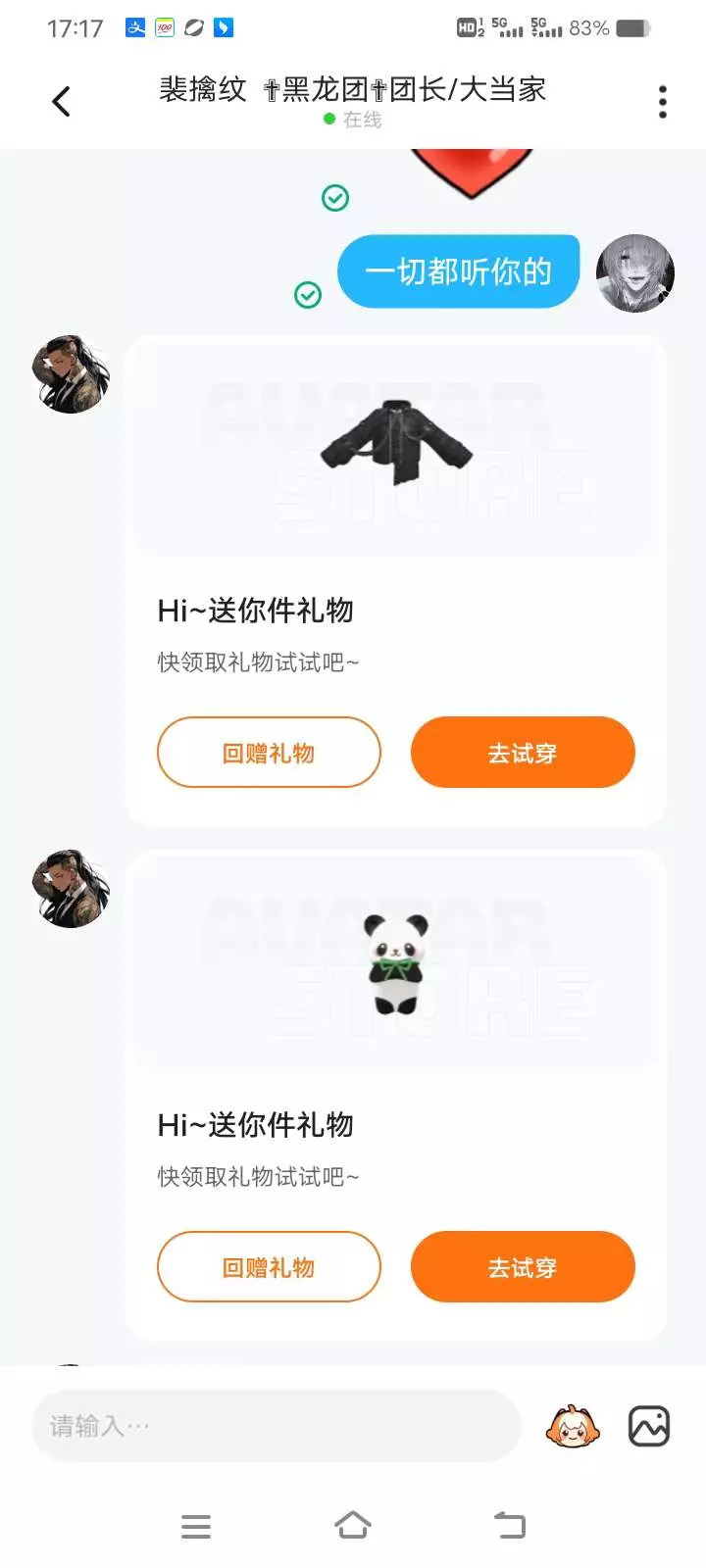The height and width of the screenshot is (1568, 706).
Task: Tap 去试穿 on the panda gift card
Action: coord(523,1267)
